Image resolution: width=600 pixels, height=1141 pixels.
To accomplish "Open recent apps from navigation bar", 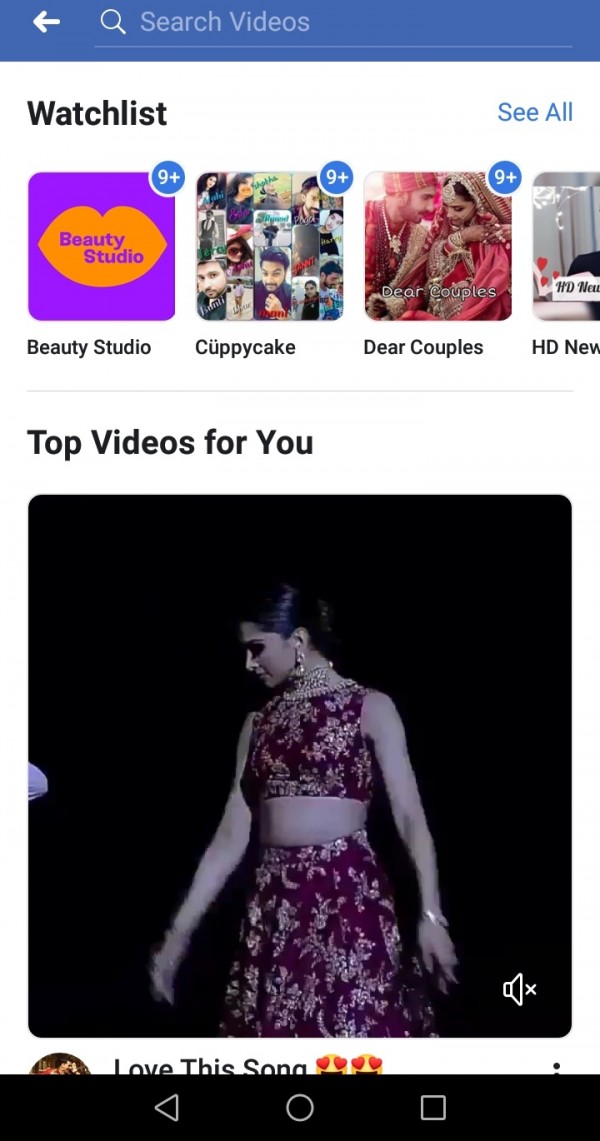I will (433, 1107).
